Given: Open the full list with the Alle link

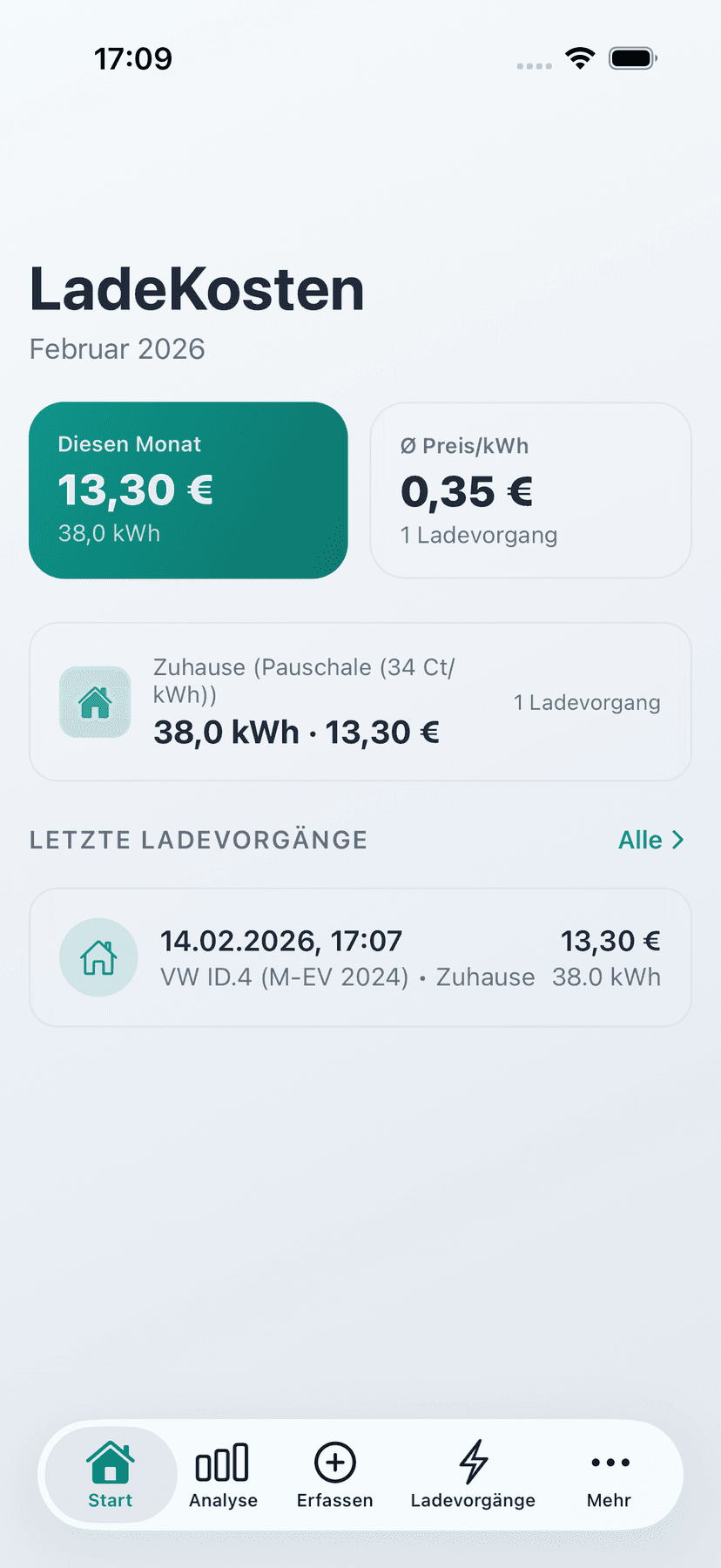Looking at the screenshot, I should pos(642,840).
